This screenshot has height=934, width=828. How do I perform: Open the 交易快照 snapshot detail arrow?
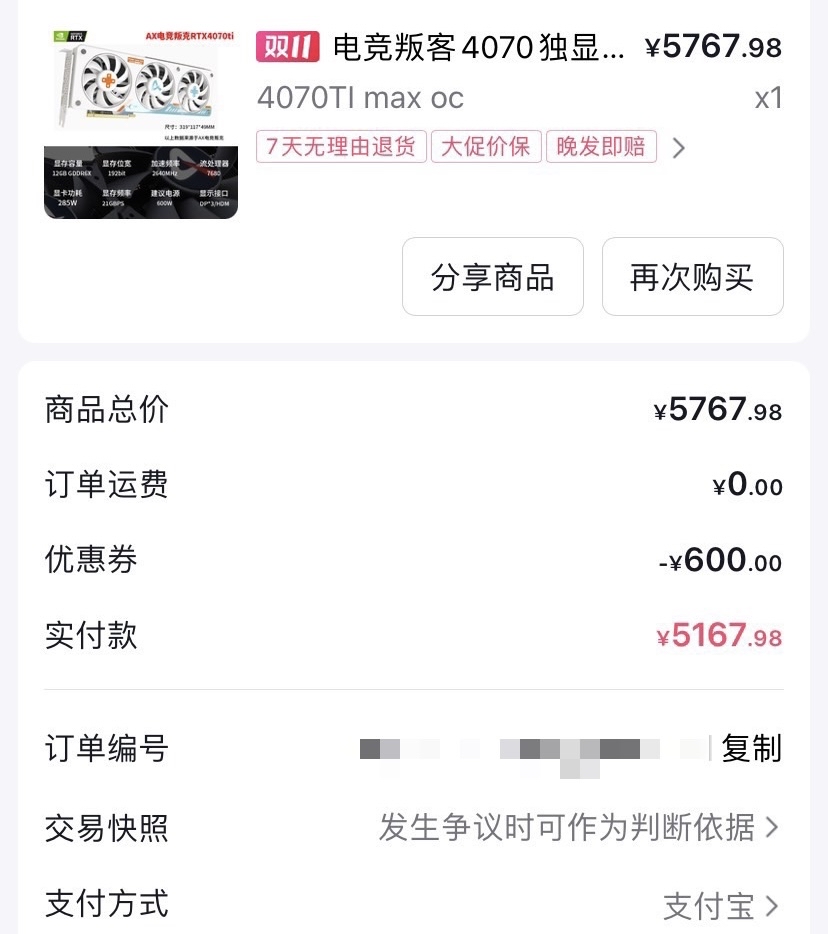tap(771, 829)
